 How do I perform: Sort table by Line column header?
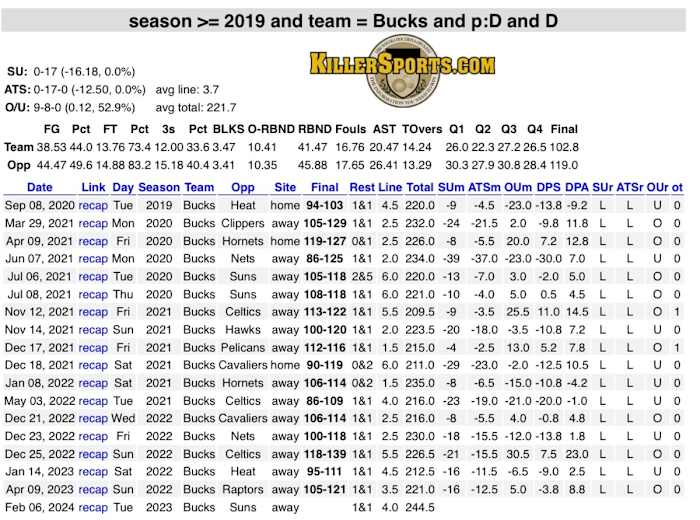pos(390,187)
